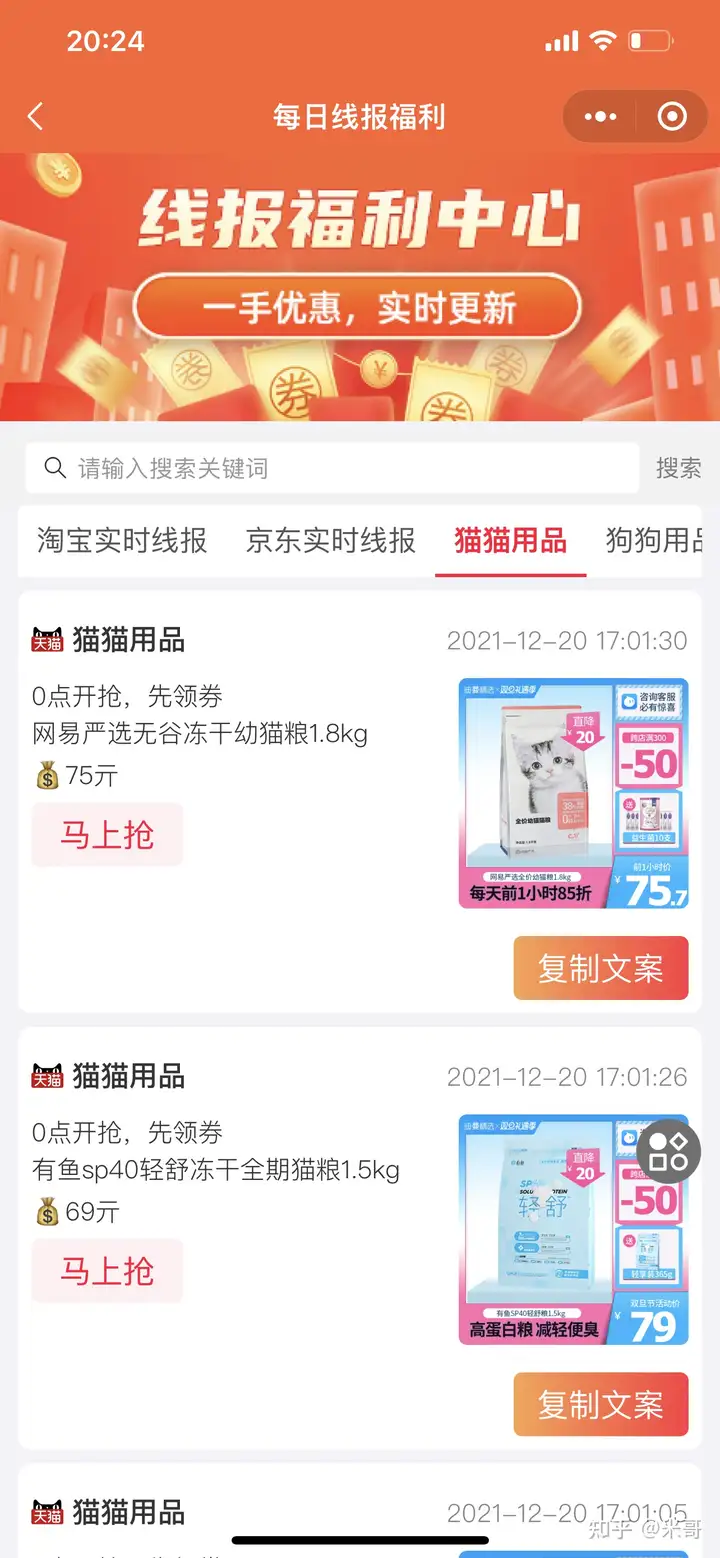Copy the text for 网易严选无谷冻干幼猫粮
The width and height of the screenshot is (720, 1558).
(601, 968)
